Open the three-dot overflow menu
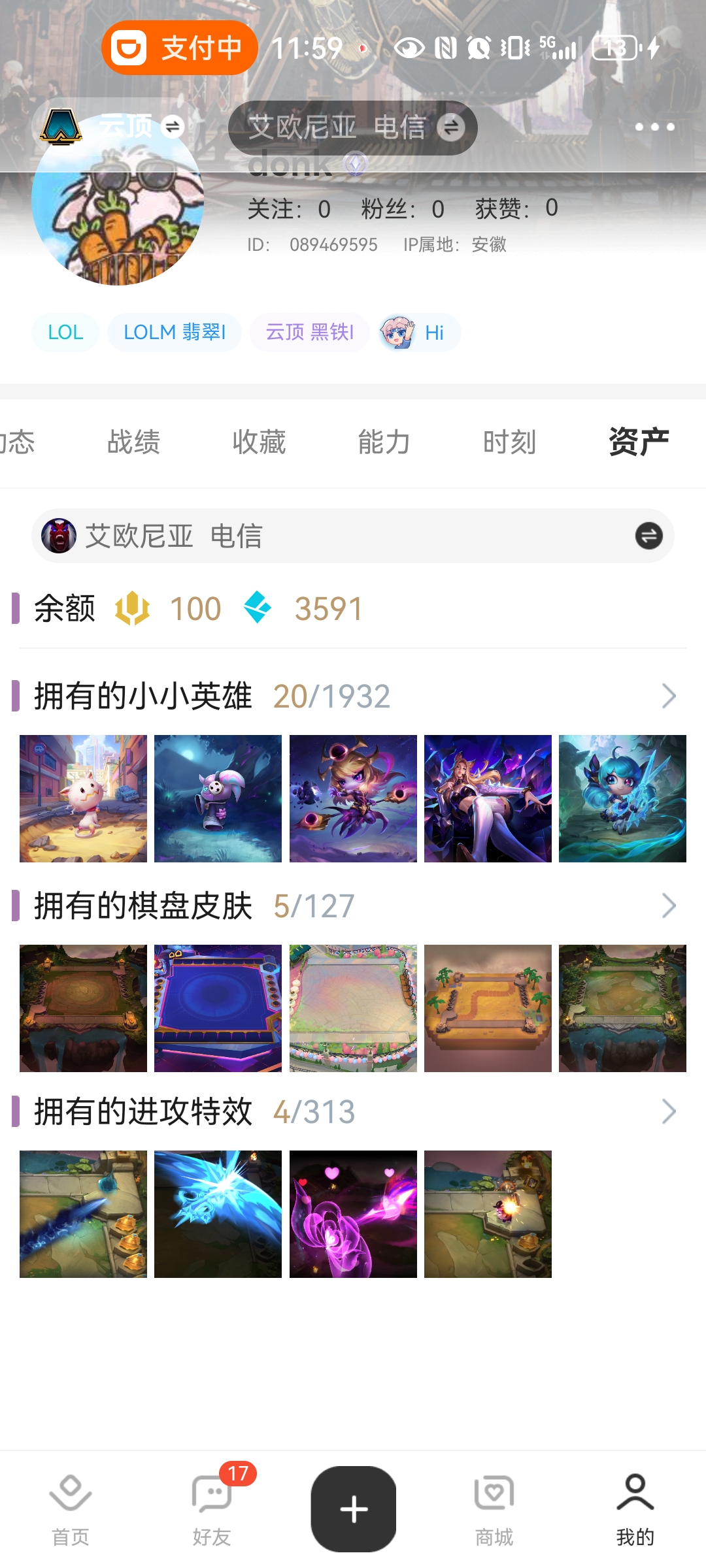The width and height of the screenshot is (706, 1568). 654,127
